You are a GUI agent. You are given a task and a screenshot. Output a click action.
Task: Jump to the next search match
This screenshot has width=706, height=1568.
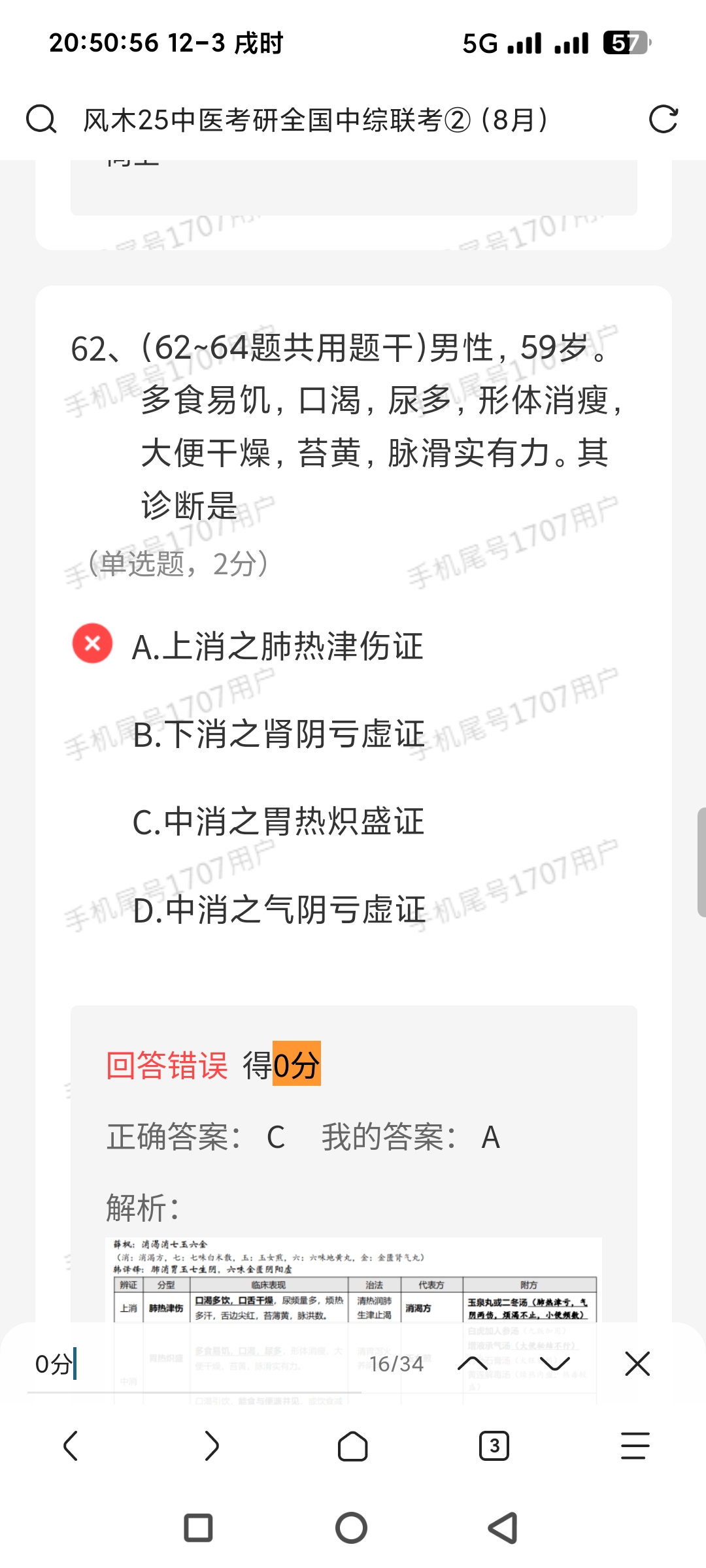[555, 1364]
